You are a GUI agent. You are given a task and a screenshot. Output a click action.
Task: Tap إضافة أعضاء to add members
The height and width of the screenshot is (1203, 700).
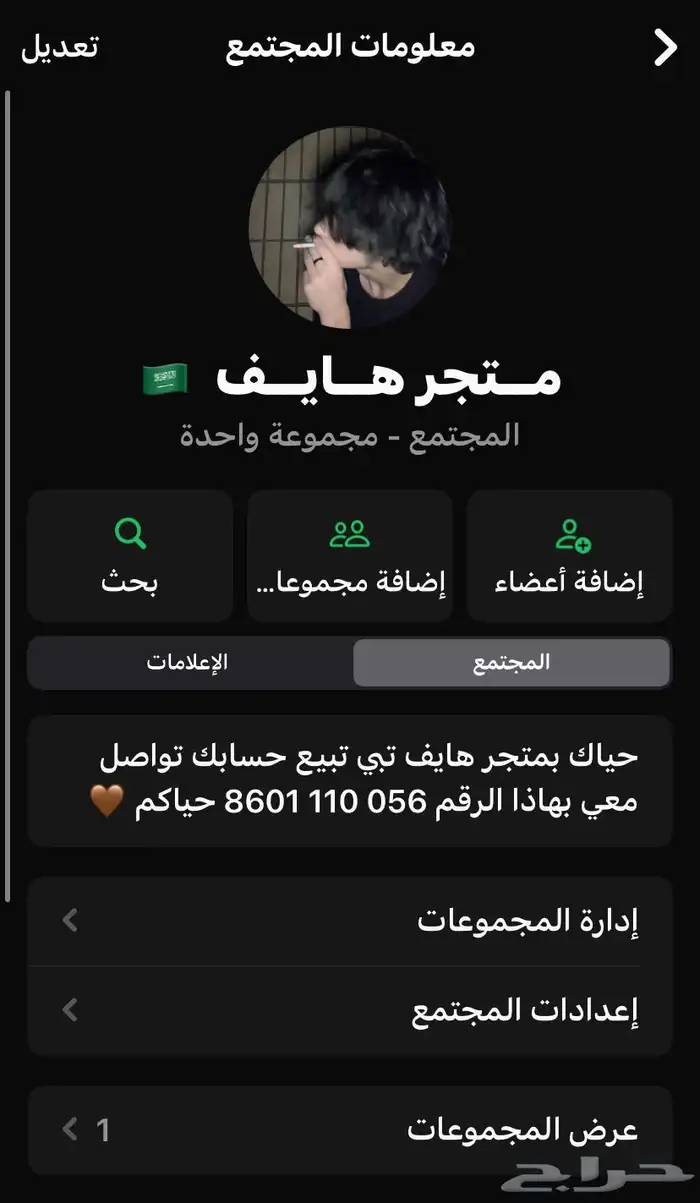coord(570,556)
